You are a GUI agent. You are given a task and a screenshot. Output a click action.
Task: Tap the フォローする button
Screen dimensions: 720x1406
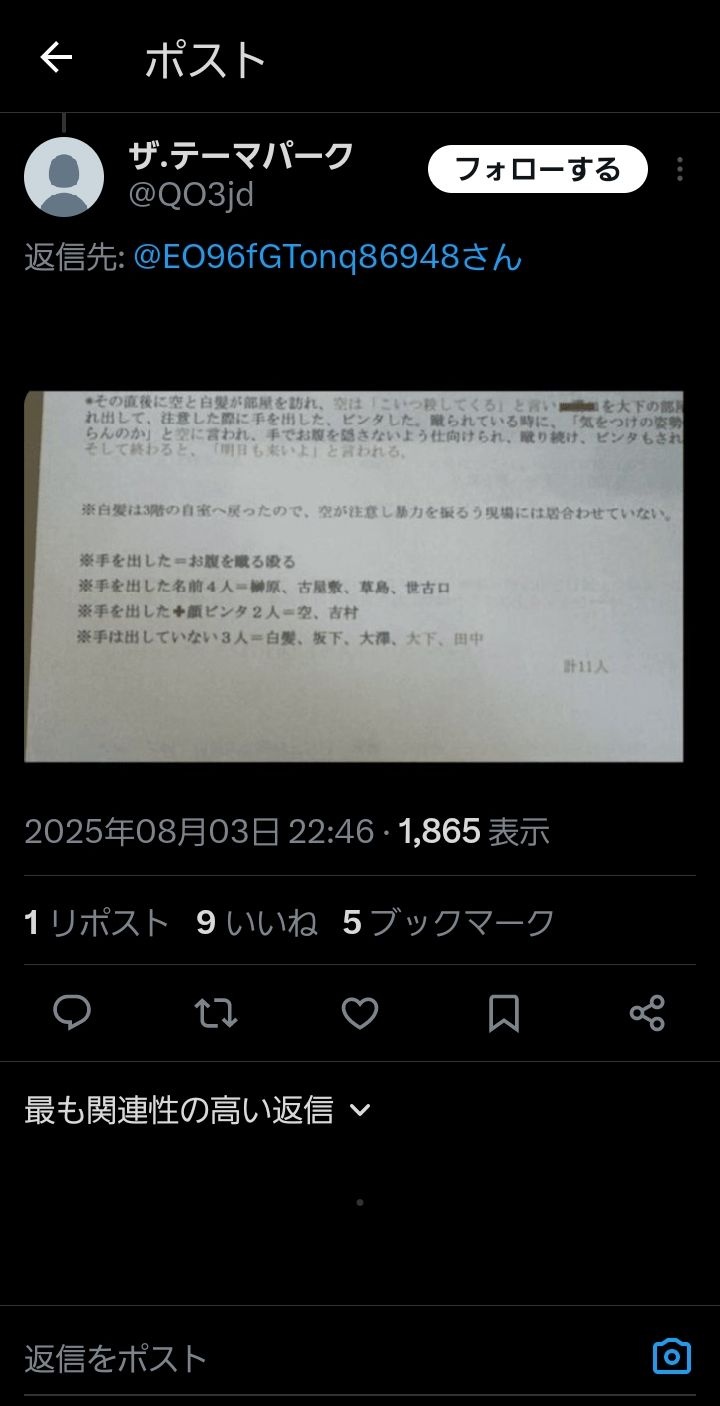[538, 169]
